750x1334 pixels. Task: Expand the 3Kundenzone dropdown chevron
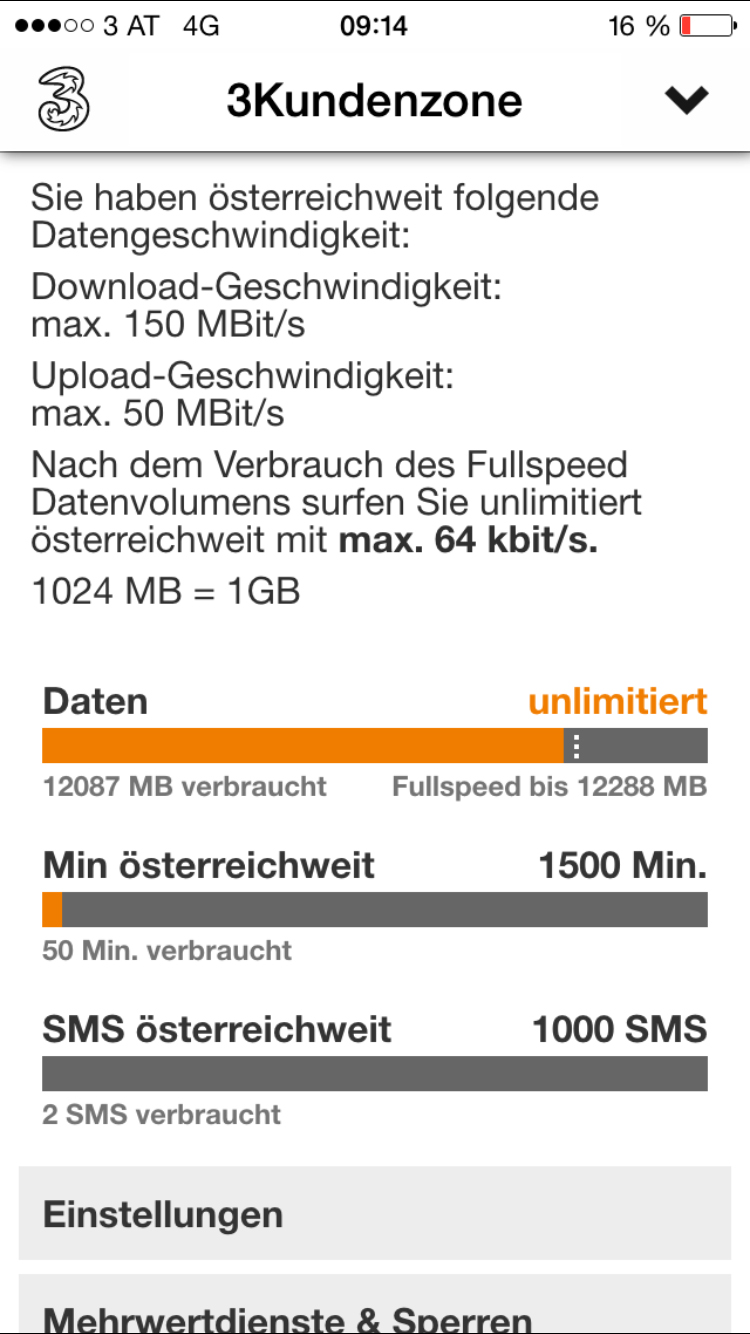click(x=686, y=100)
